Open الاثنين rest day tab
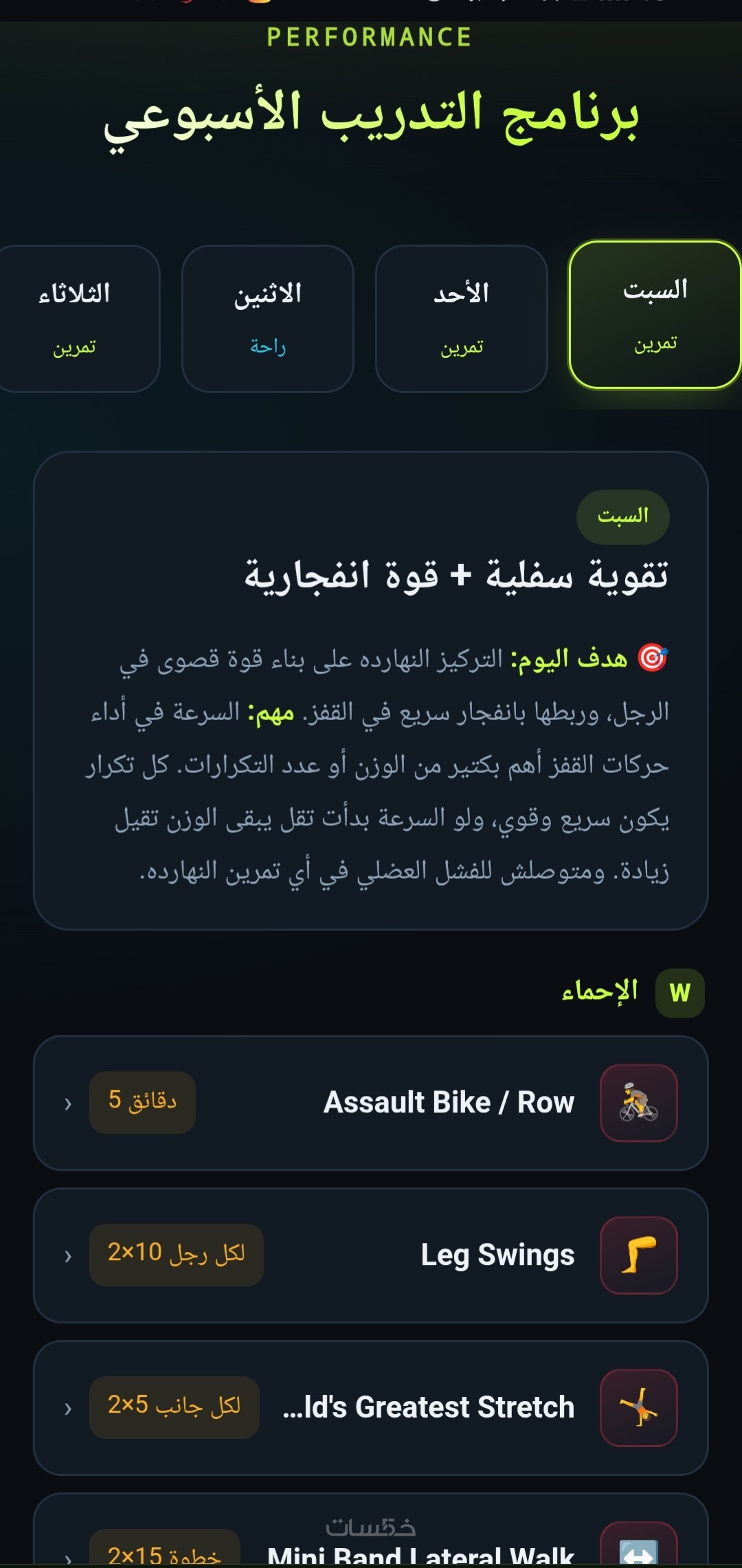This screenshot has height=1568, width=742. (267, 319)
